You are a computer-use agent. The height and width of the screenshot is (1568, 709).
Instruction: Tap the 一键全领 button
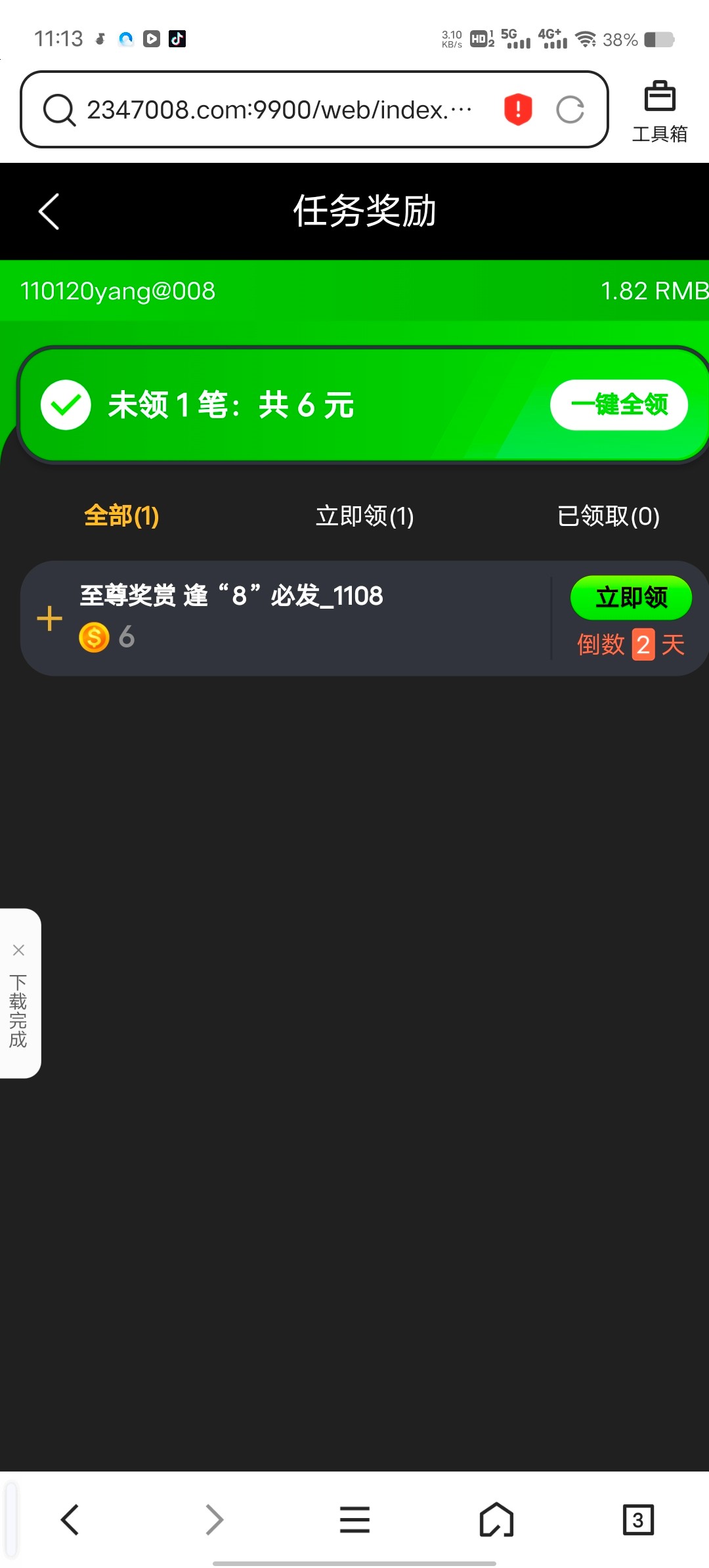pyautogui.click(x=618, y=405)
